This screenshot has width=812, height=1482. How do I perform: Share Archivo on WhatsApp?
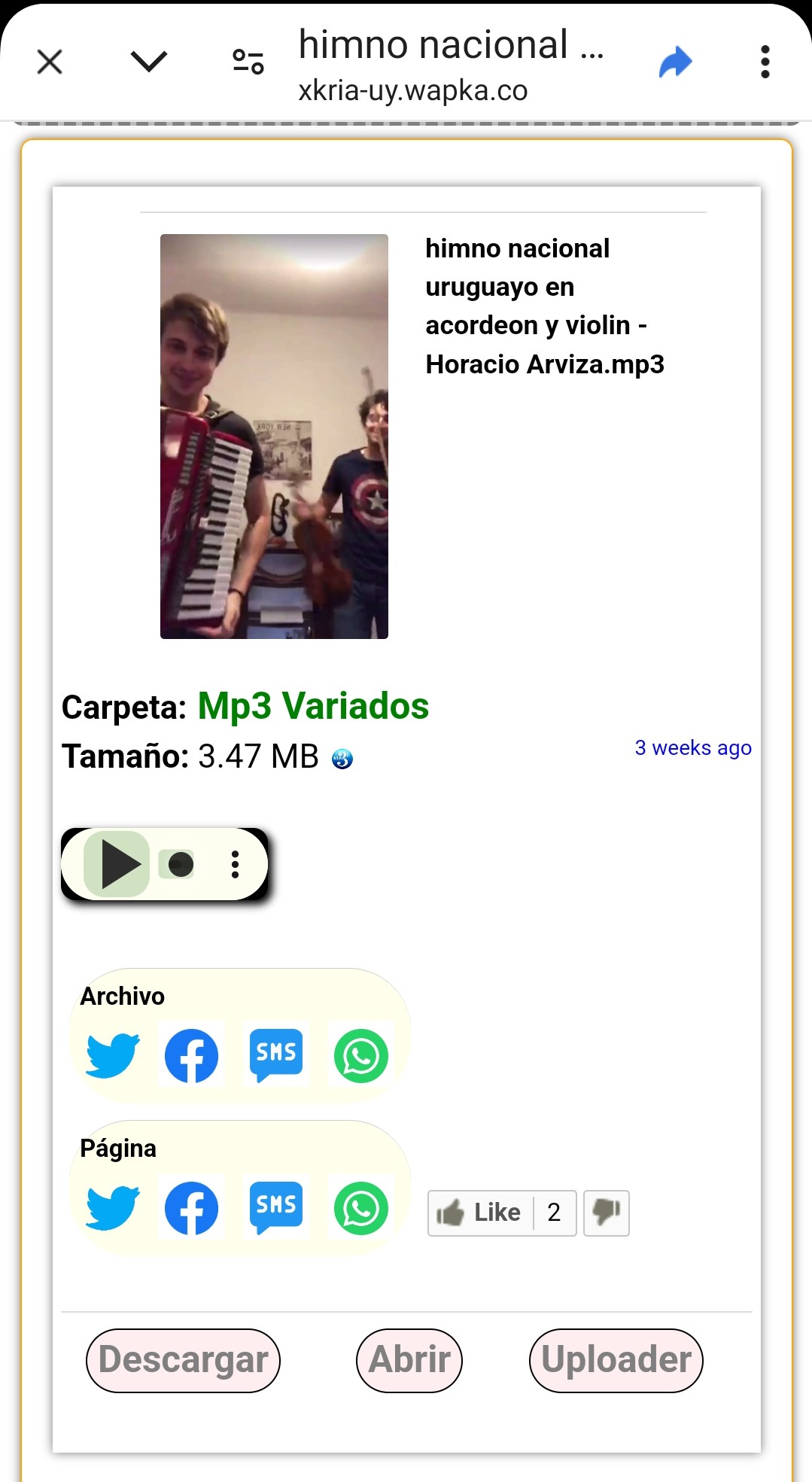pos(360,1055)
